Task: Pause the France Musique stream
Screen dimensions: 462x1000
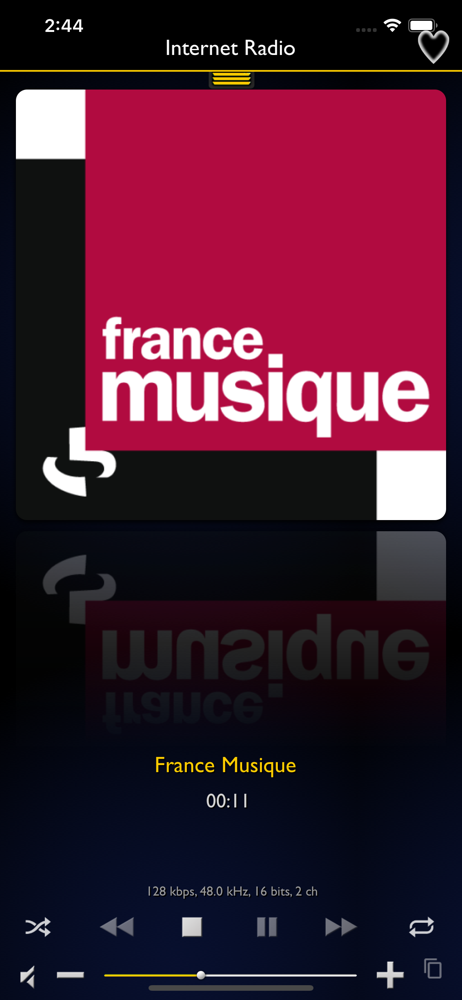Action: coord(267,927)
